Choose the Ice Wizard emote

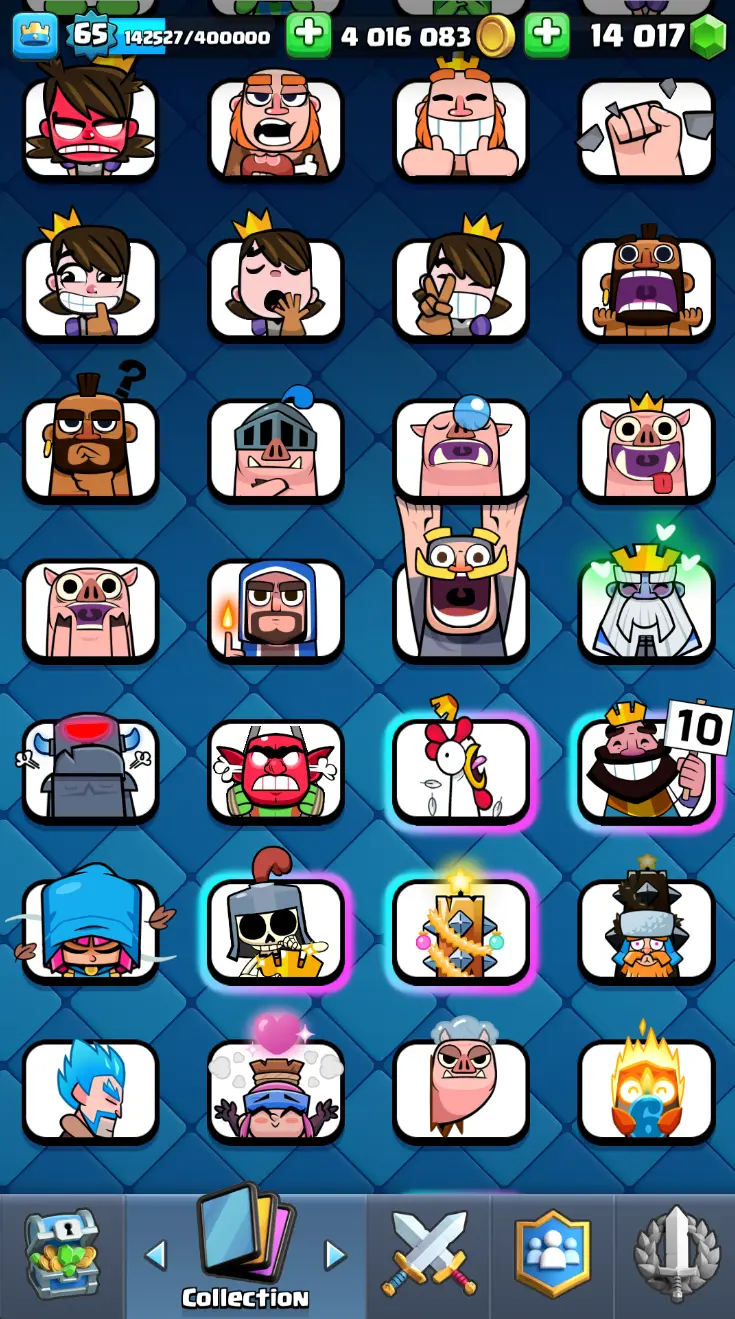(x=90, y=1090)
